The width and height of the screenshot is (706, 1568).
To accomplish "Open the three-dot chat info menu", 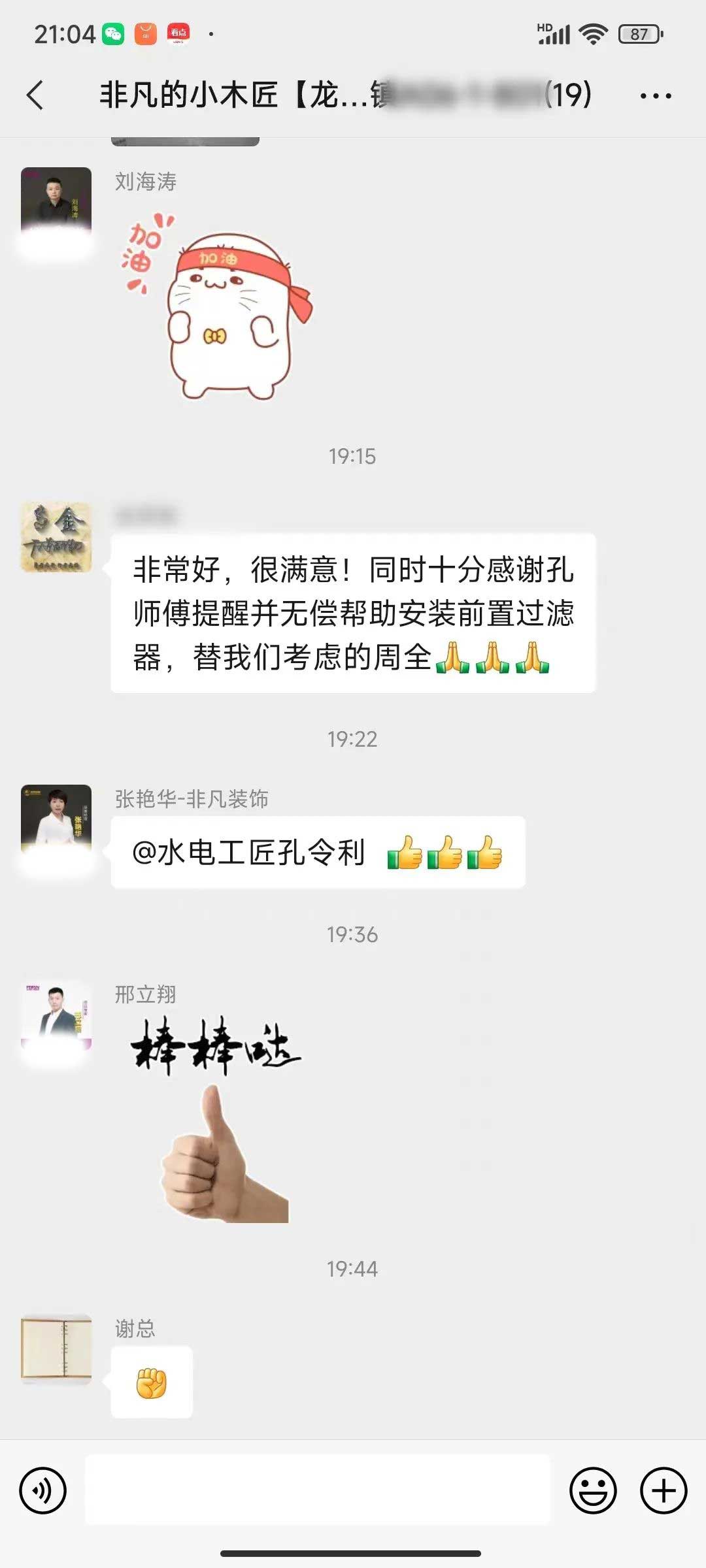I will [656, 96].
